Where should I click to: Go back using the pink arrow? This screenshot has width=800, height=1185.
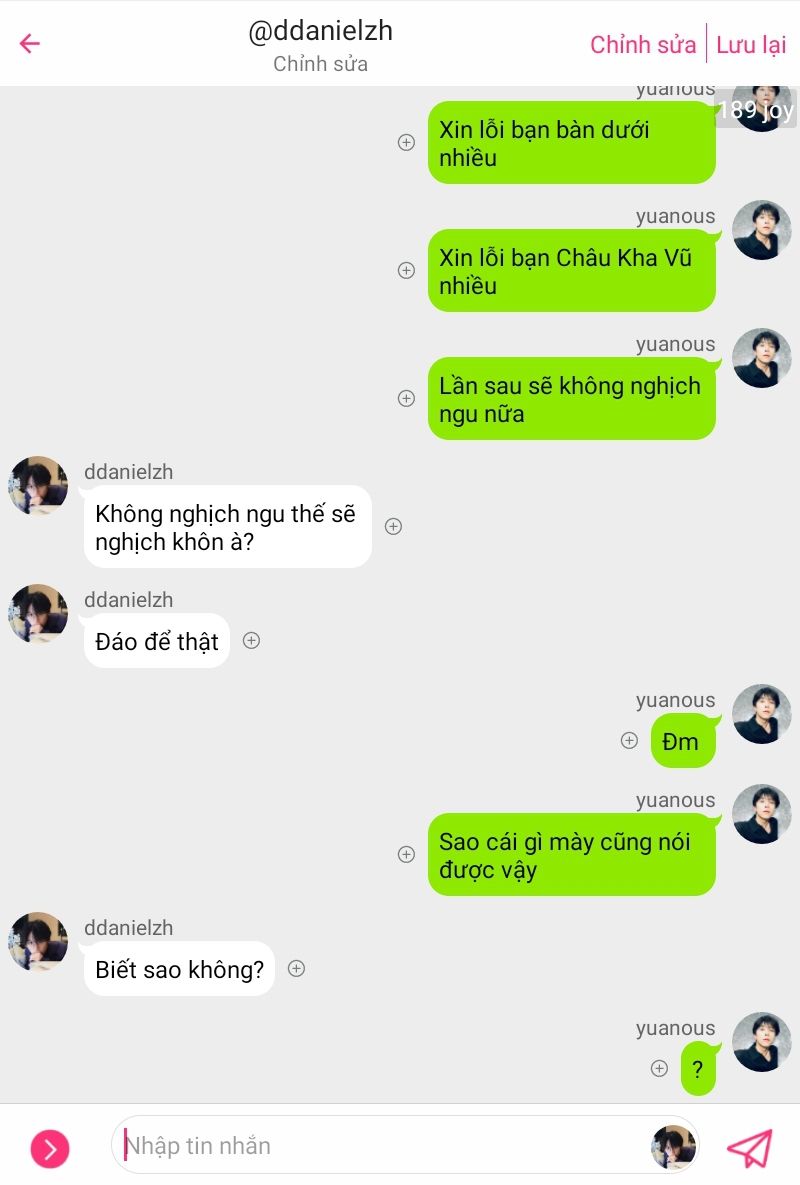tap(30, 43)
